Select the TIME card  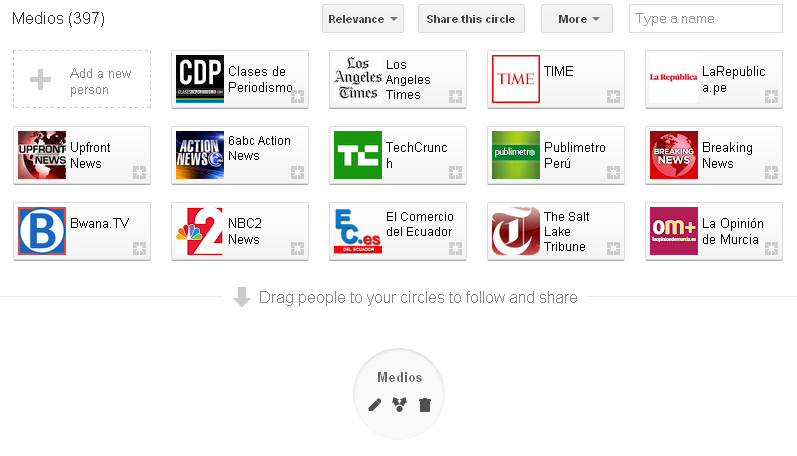[556, 80]
